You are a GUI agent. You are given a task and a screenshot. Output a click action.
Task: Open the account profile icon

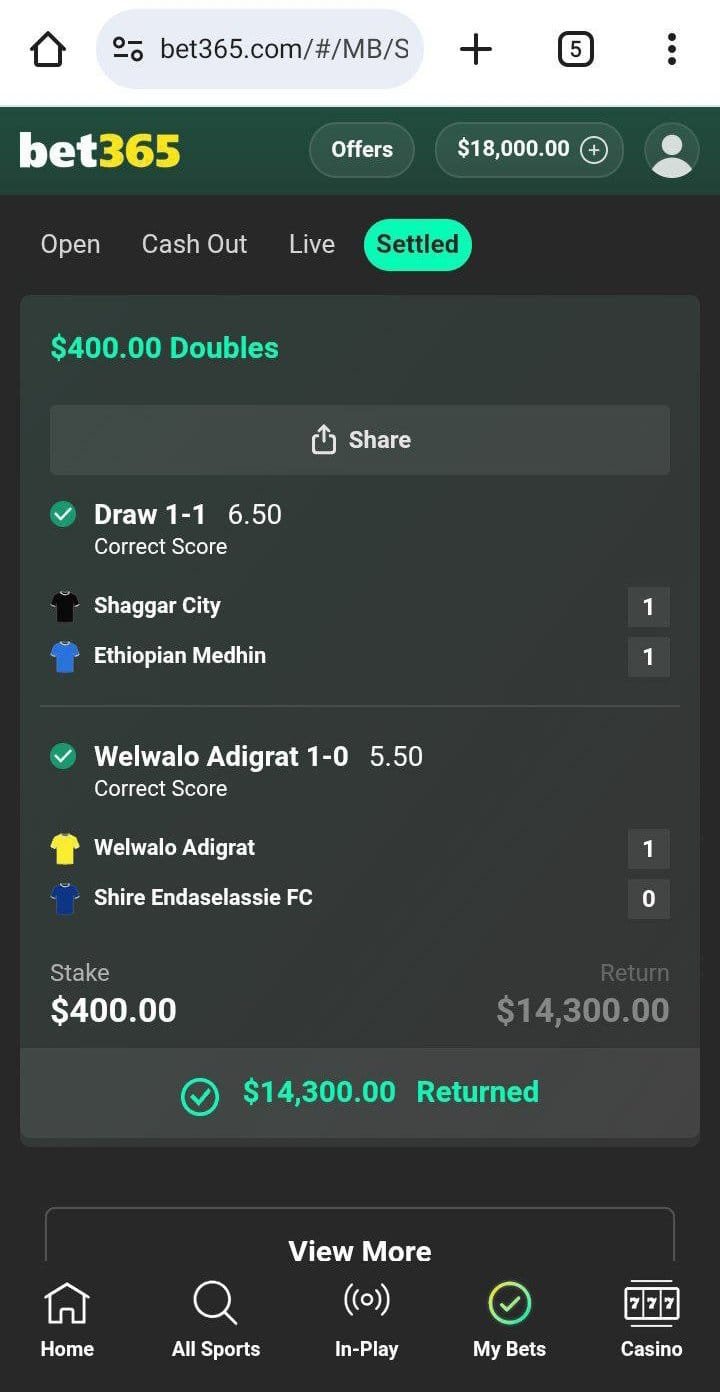click(x=671, y=150)
